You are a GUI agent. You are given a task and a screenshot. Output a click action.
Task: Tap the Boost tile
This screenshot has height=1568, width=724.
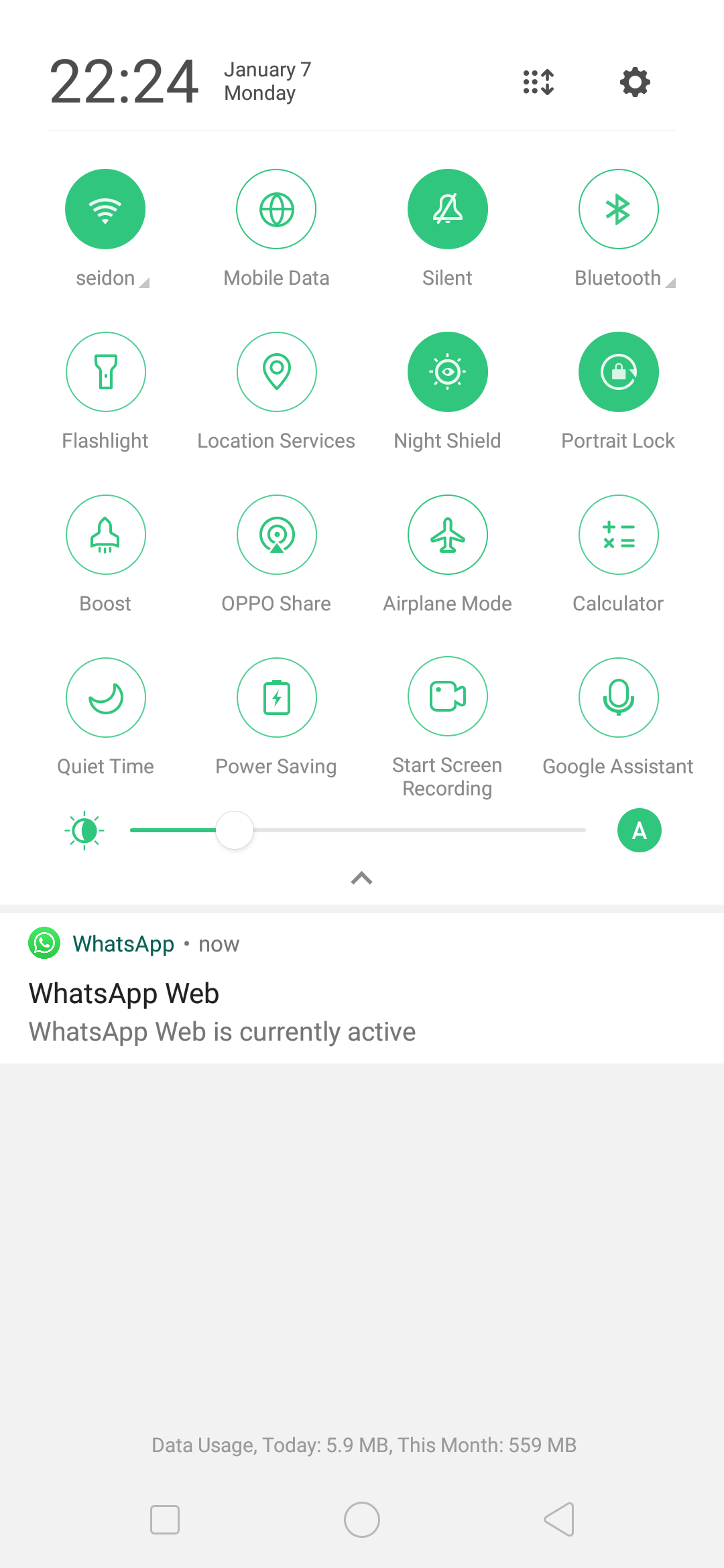(105, 535)
